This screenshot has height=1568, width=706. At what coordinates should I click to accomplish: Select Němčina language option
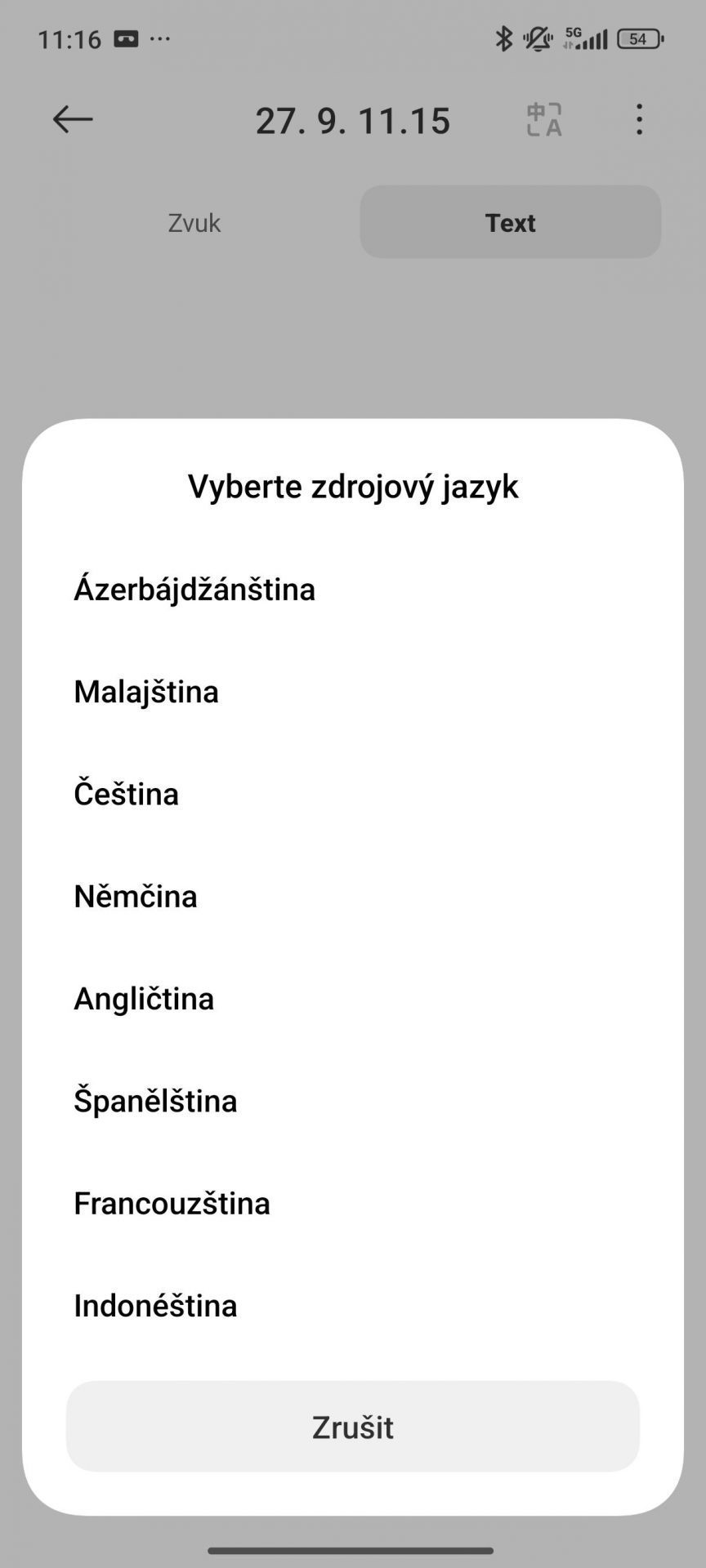coord(353,896)
